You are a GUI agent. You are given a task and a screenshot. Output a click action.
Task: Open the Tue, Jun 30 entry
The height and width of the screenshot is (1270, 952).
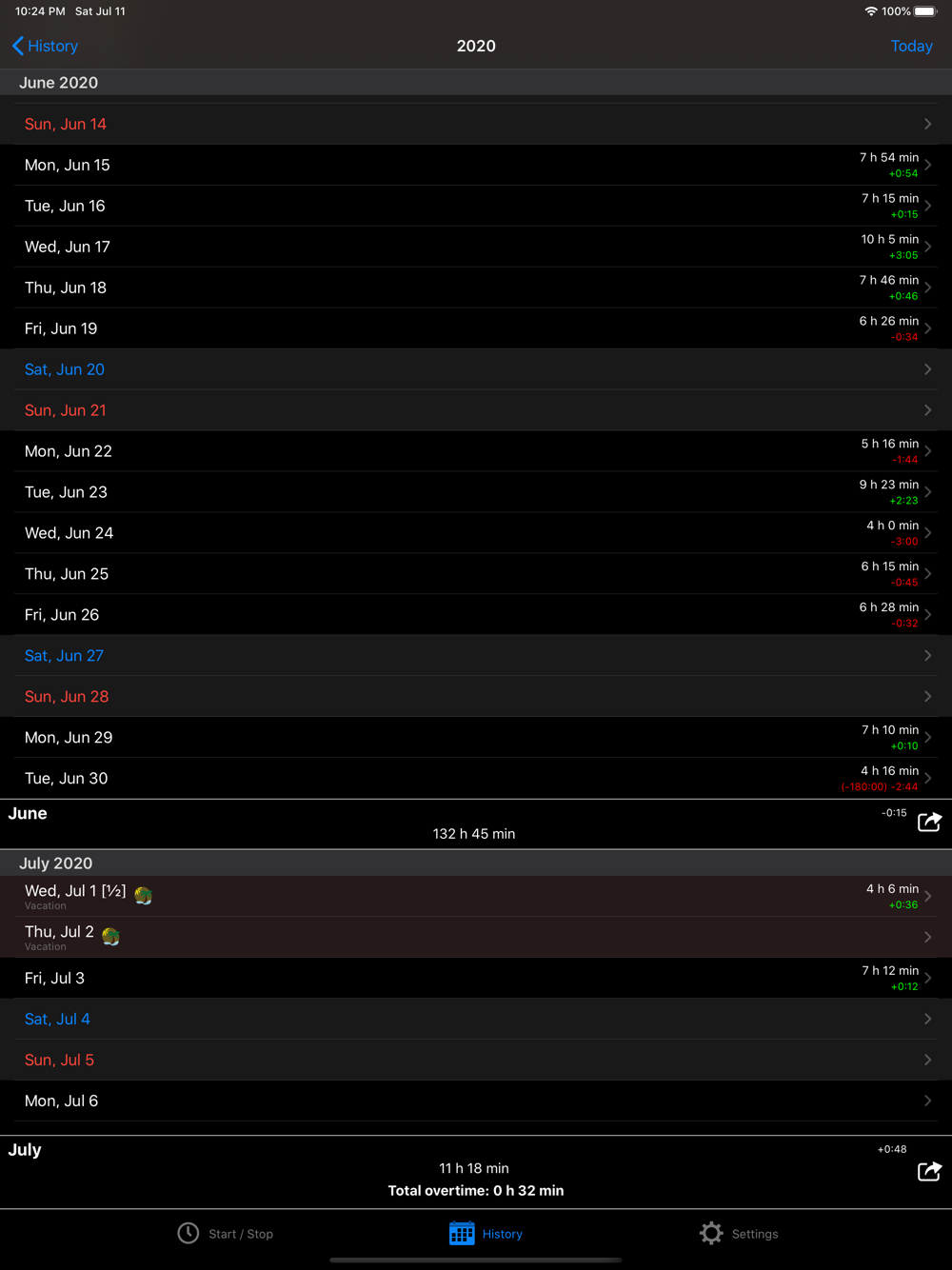coord(476,779)
